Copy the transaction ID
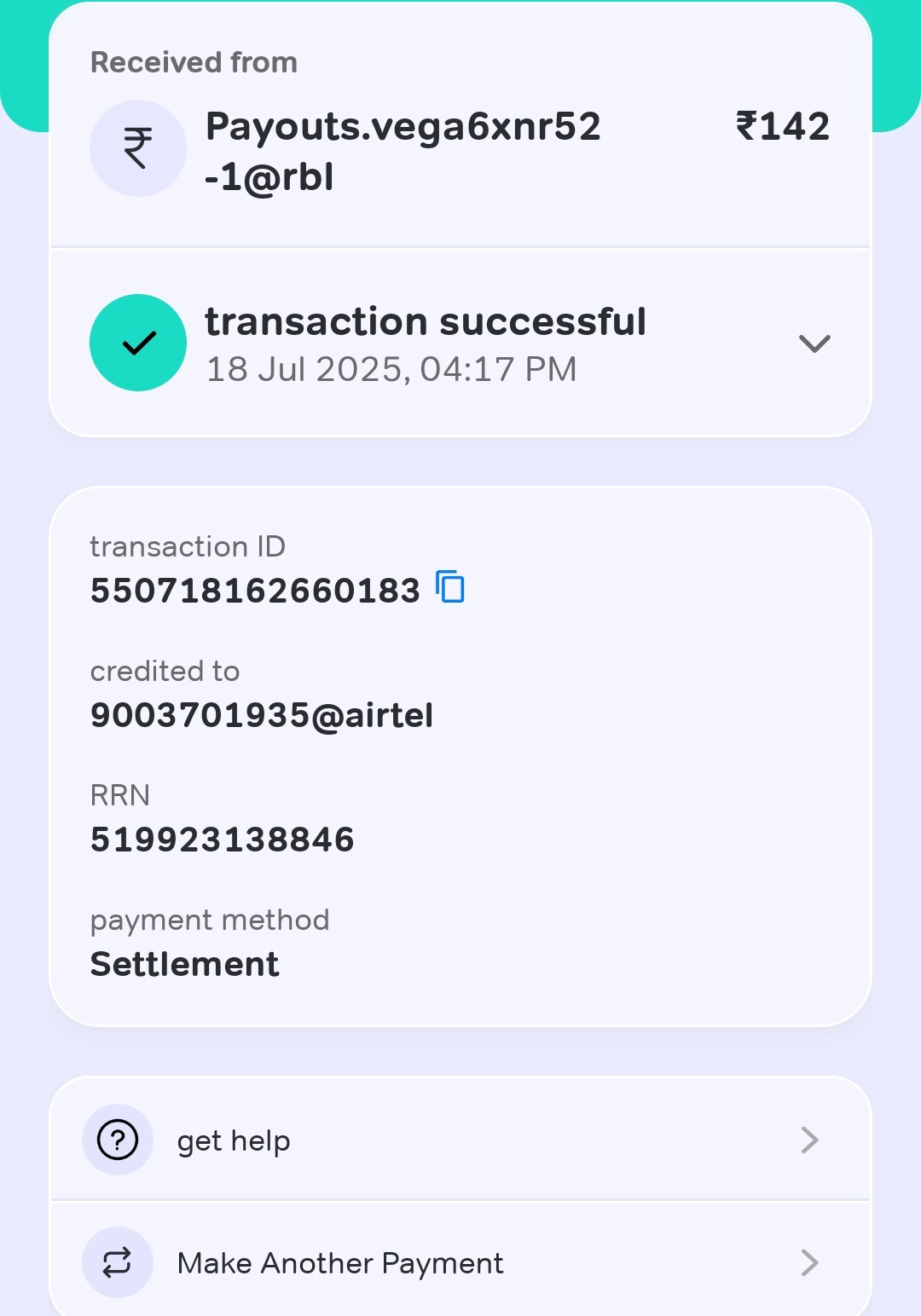The height and width of the screenshot is (1316, 921). [450, 587]
